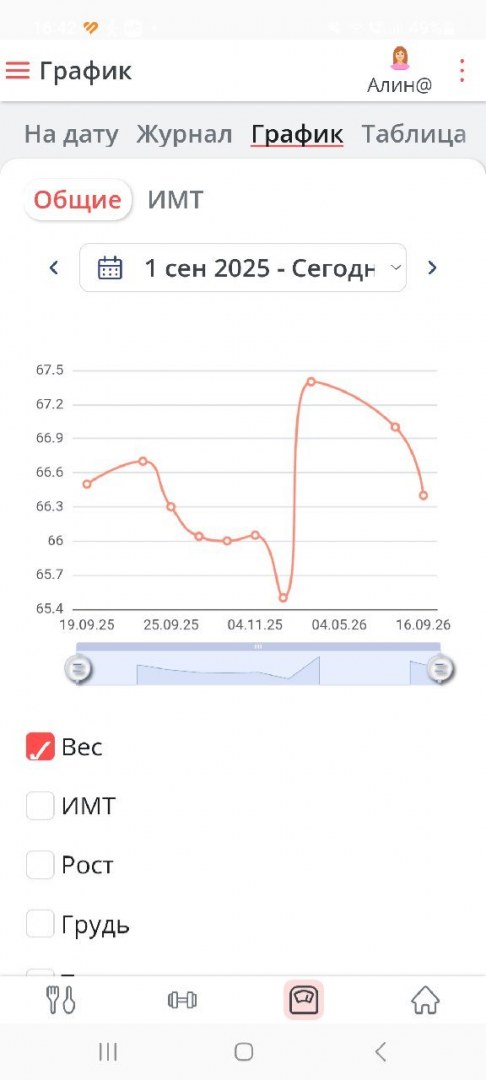Open the food section in bottom bar
486x1080 pixels.
coord(61,999)
